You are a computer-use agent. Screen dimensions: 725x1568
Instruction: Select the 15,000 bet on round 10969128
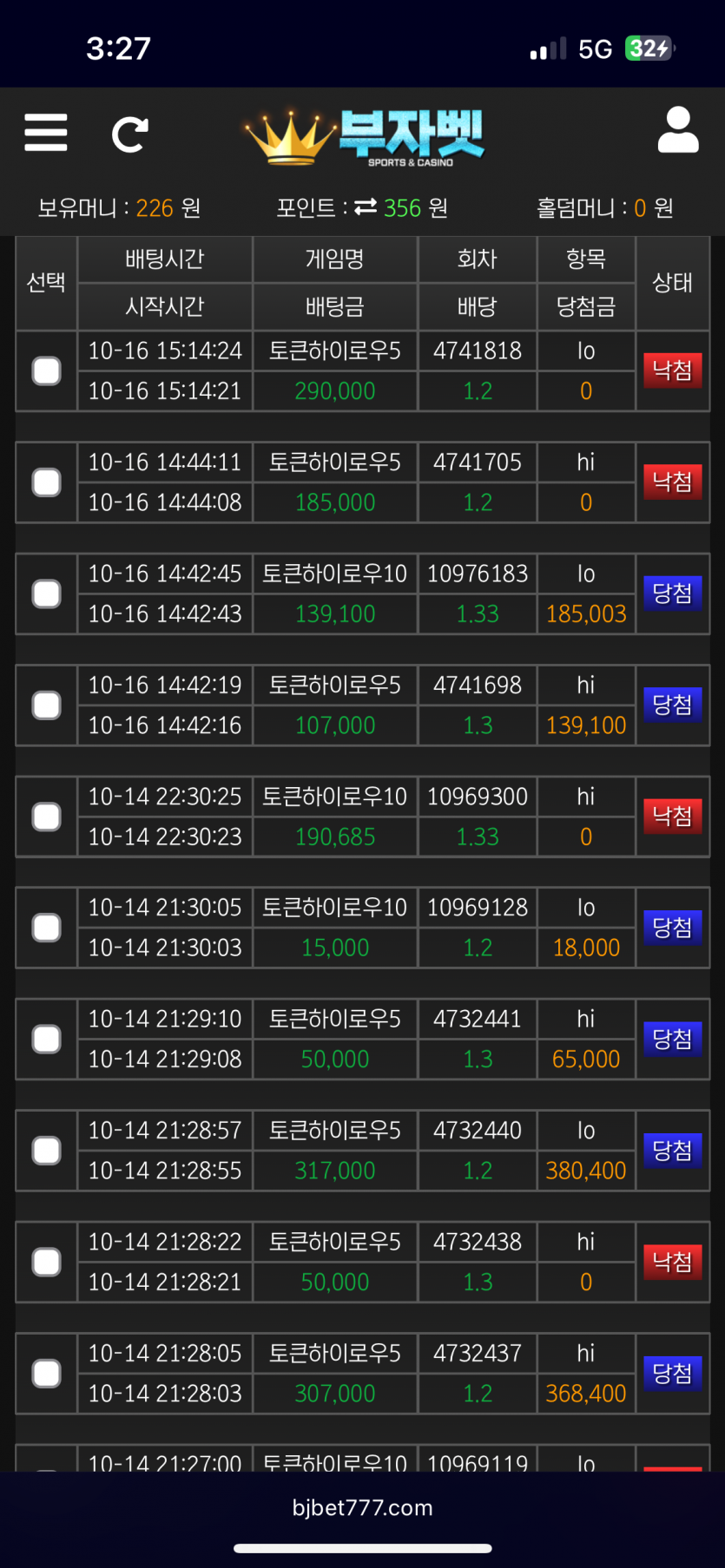point(46,928)
